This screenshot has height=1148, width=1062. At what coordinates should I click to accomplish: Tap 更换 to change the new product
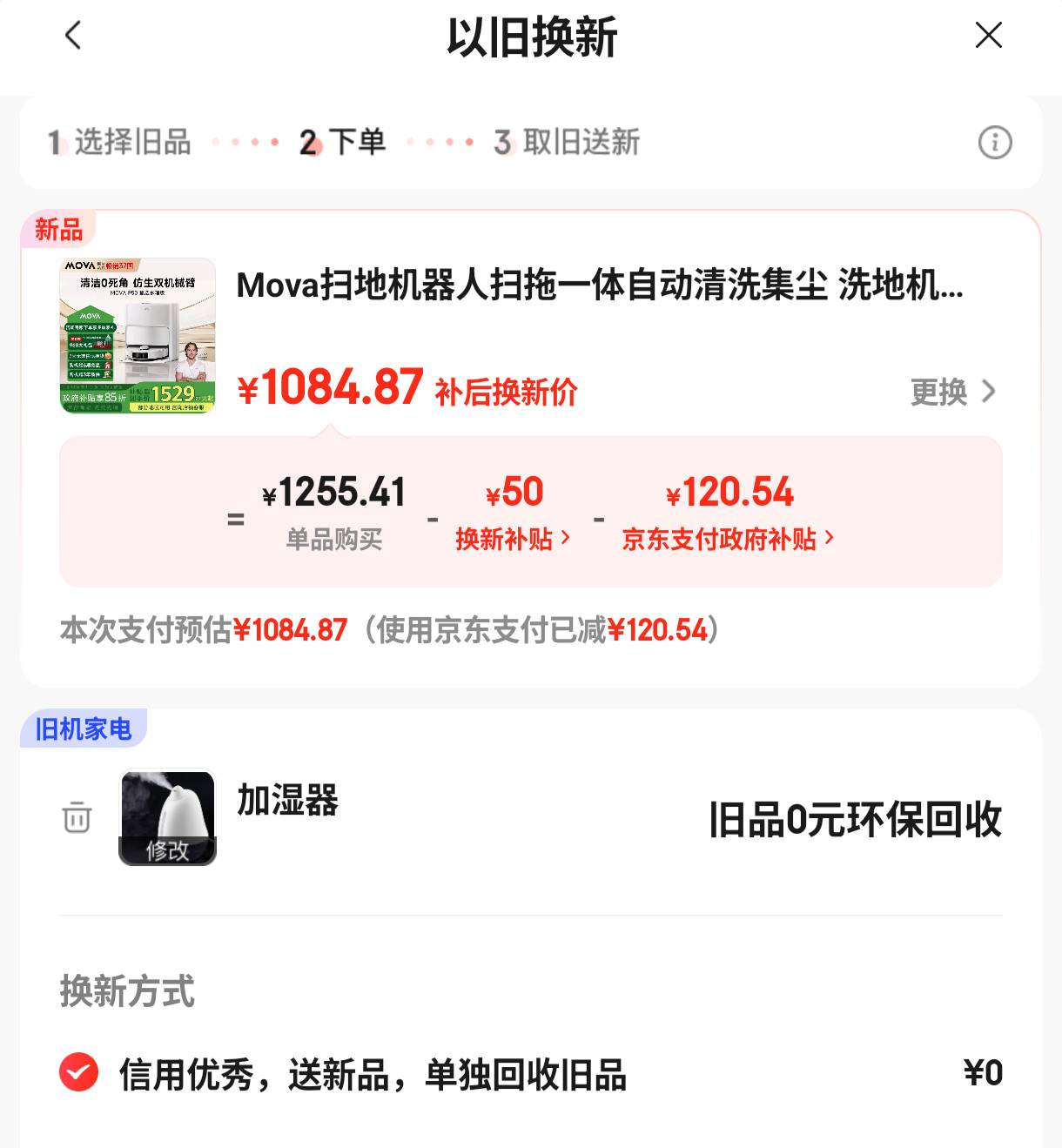coord(952,393)
